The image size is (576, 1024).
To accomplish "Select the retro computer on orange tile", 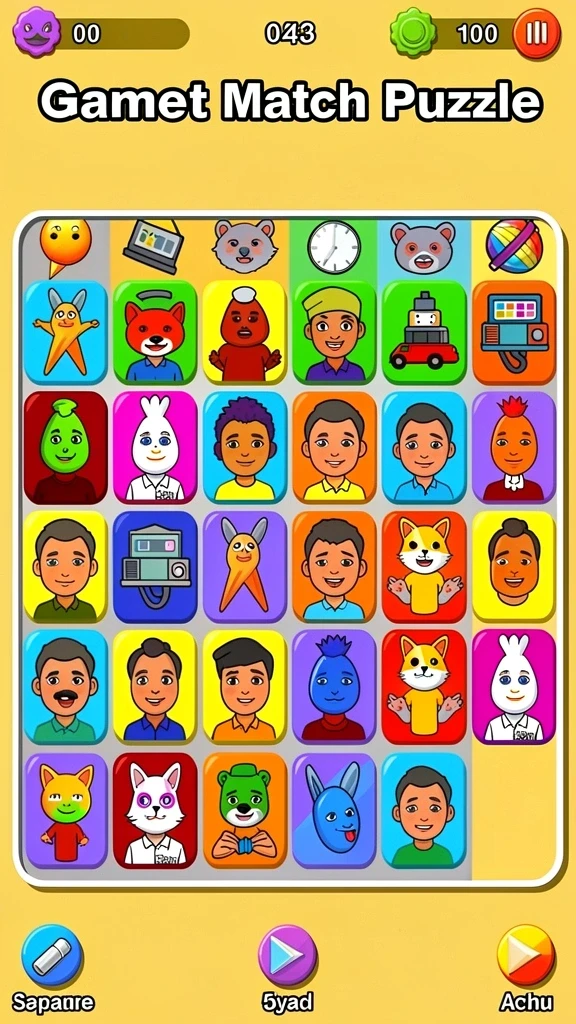I will tap(513, 332).
